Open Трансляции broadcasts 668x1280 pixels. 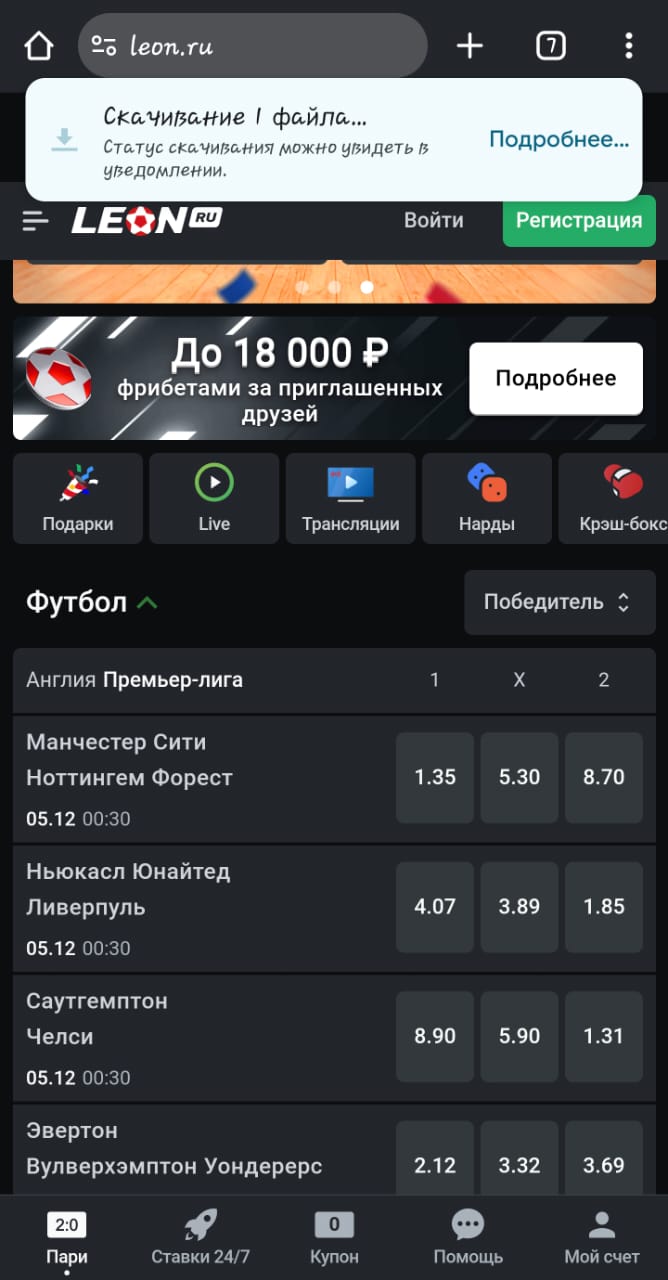[350, 498]
